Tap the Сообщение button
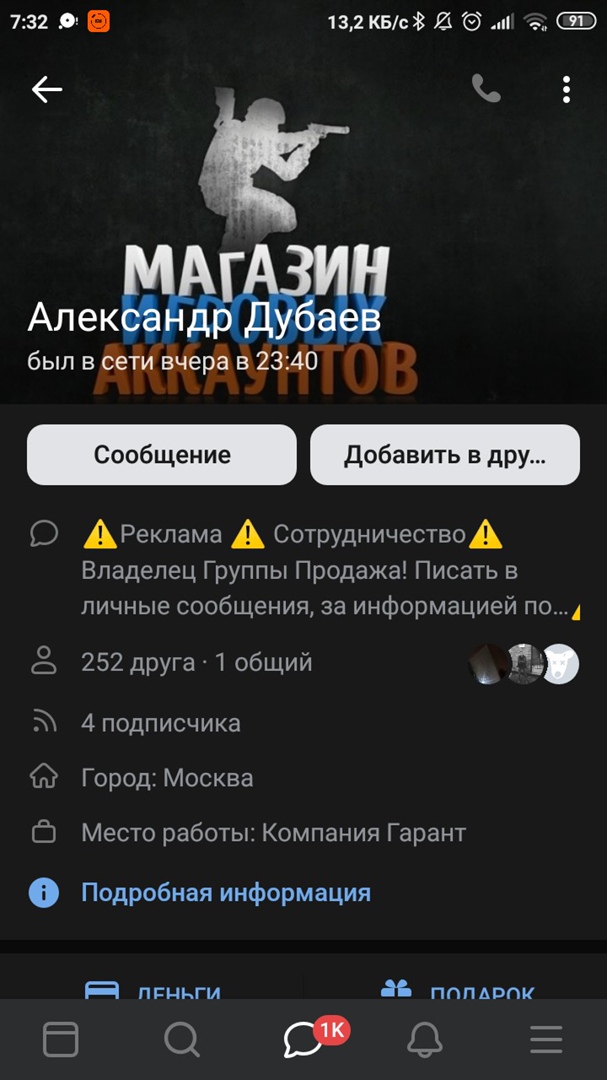 pyautogui.click(x=162, y=455)
